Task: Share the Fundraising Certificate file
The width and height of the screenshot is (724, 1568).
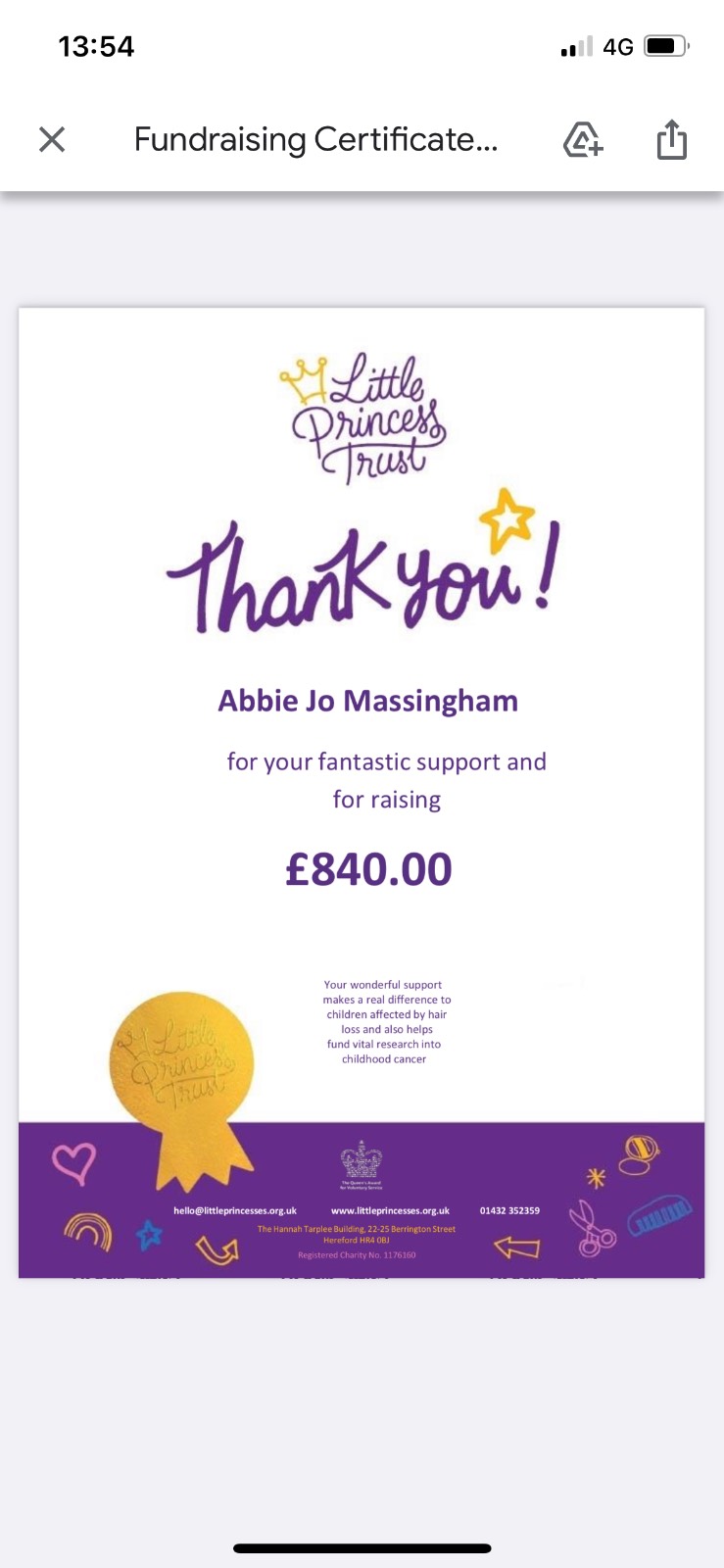Action: pos(672,139)
